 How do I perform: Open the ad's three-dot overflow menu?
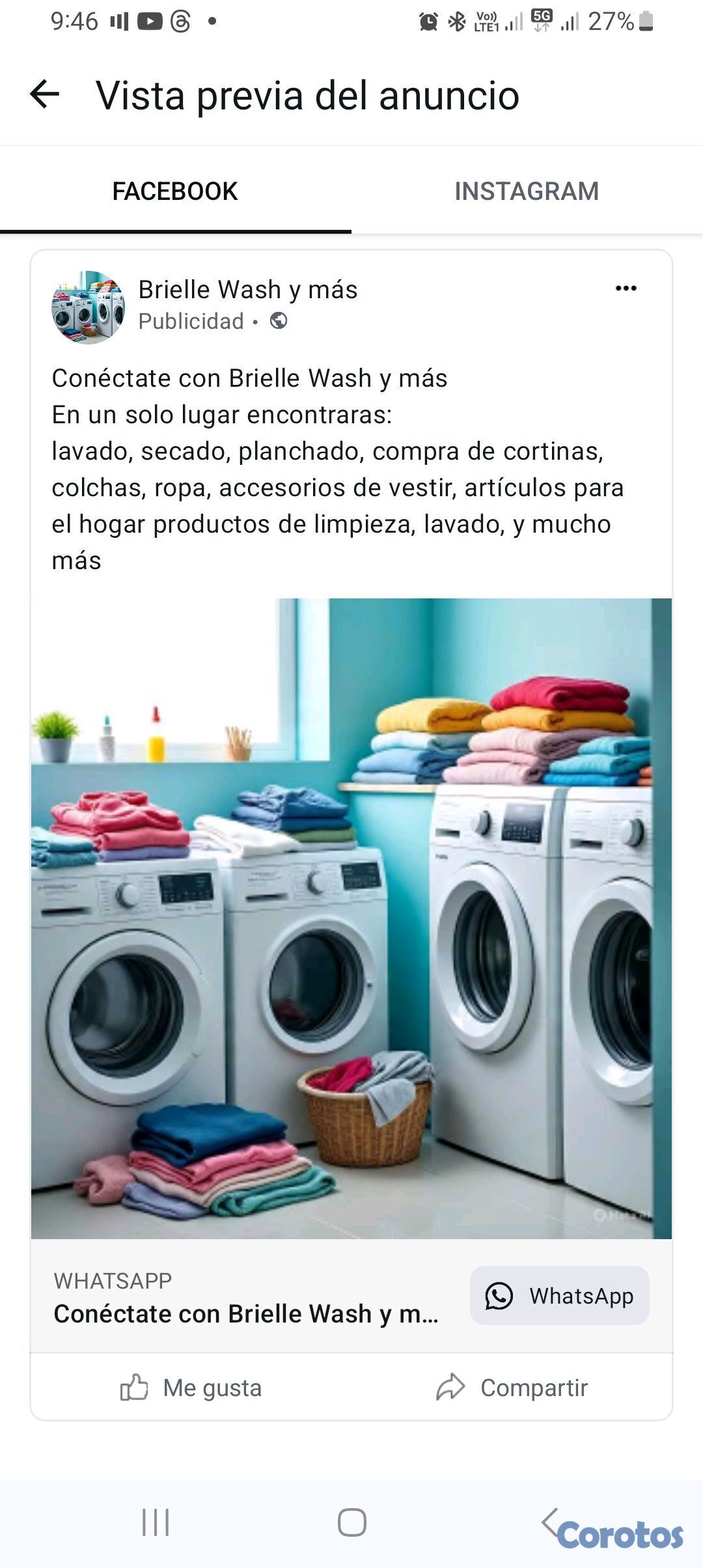pyautogui.click(x=626, y=288)
